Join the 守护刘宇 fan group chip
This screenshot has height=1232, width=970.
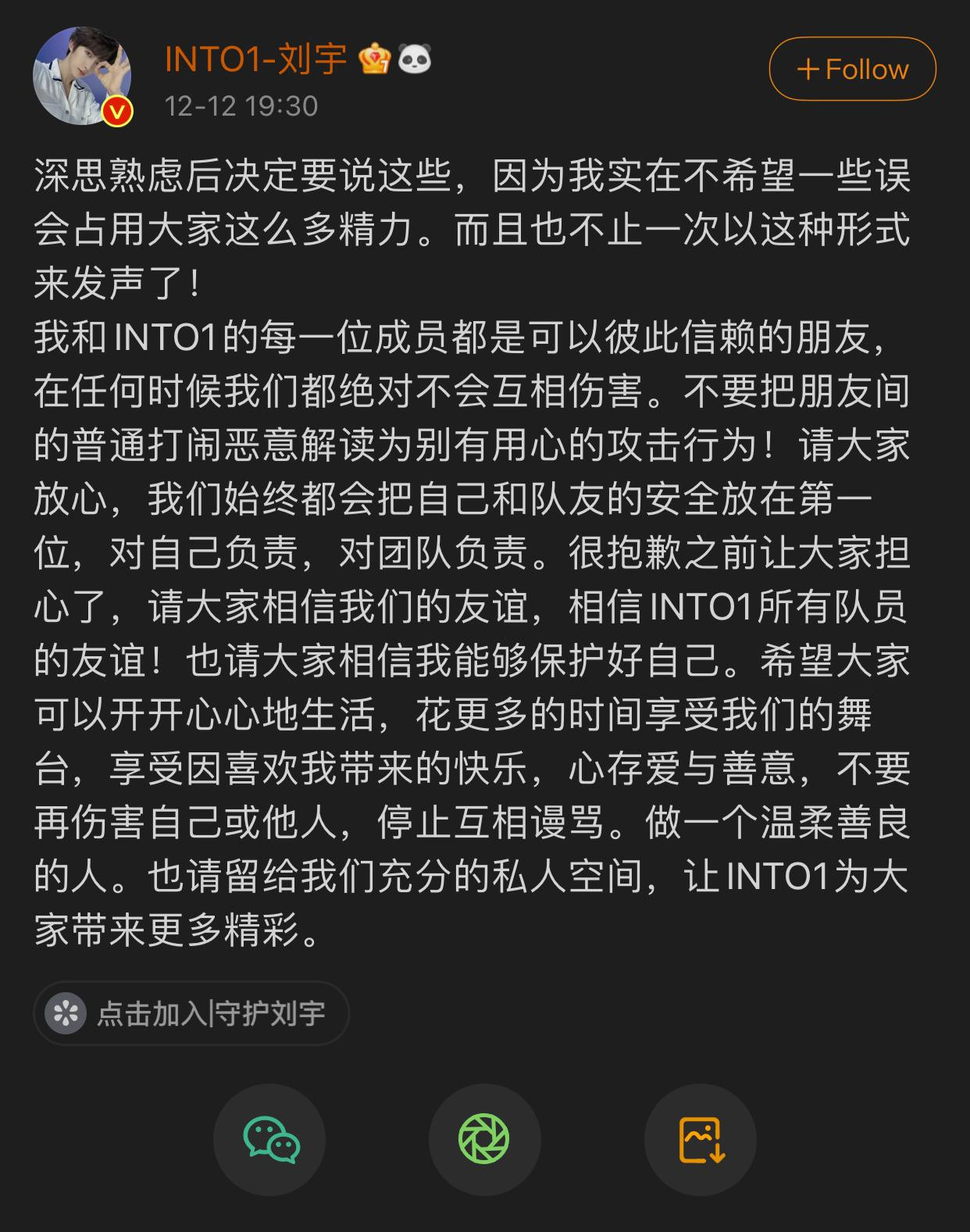coord(191,1013)
